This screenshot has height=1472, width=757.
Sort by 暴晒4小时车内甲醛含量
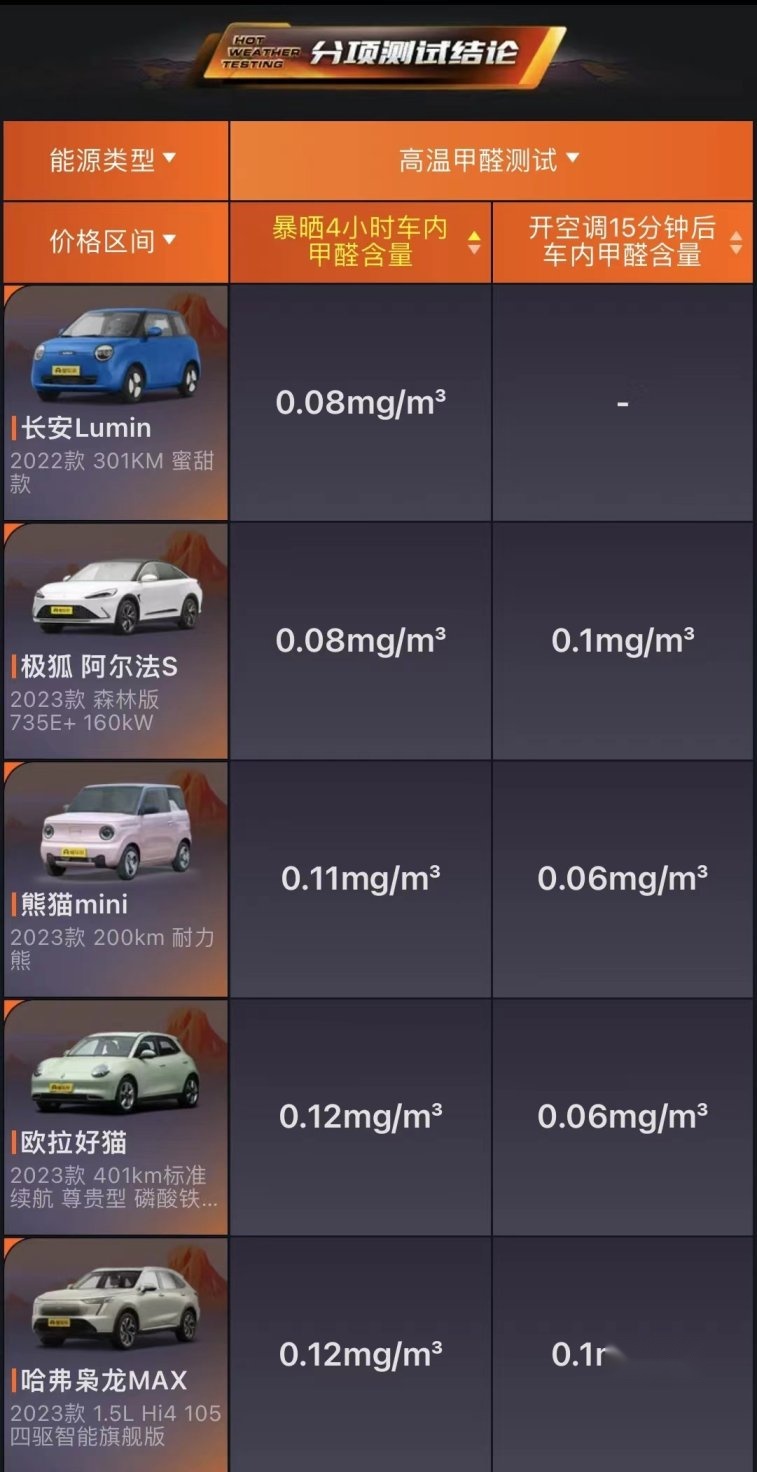pyautogui.click(x=361, y=242)
